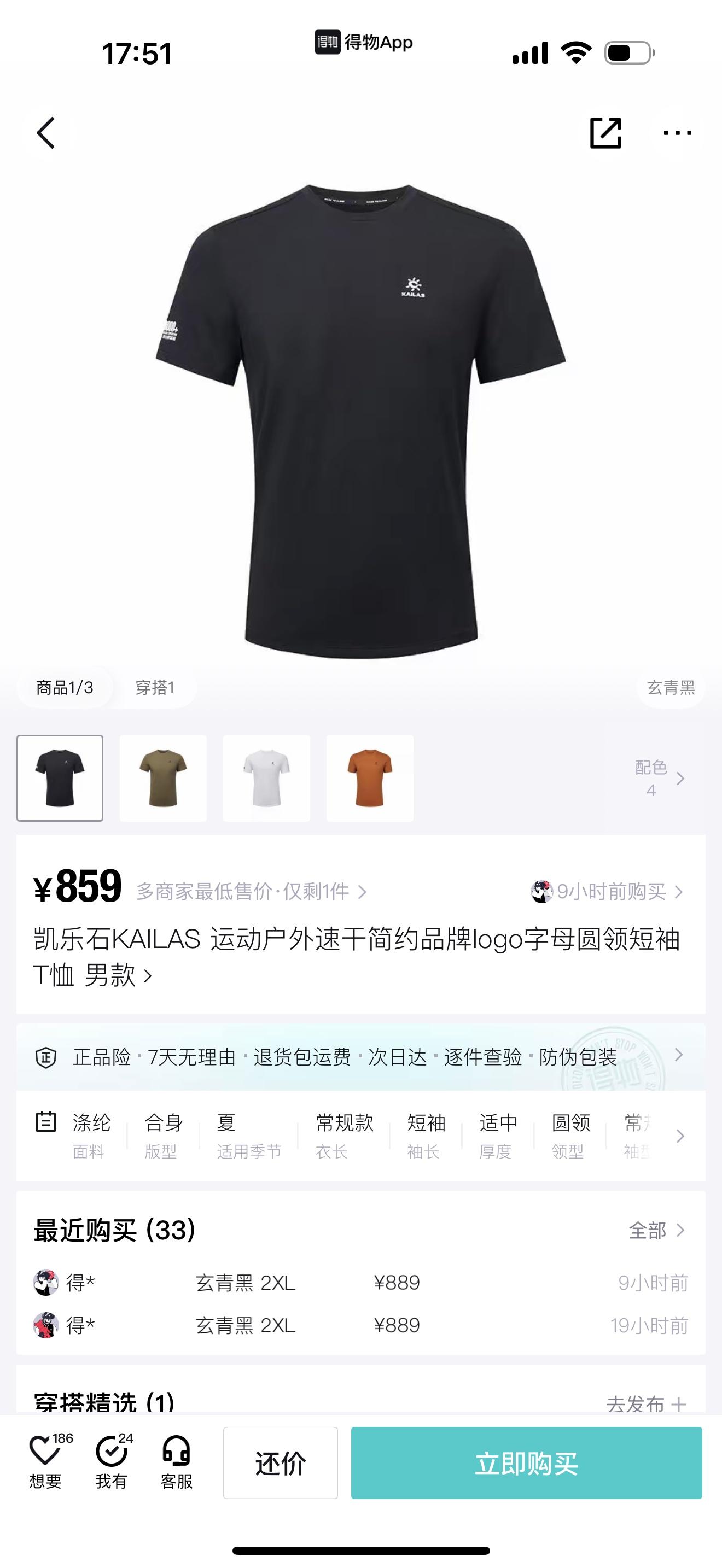
Task: Select the orange shirt color
Action: point(370,778)
